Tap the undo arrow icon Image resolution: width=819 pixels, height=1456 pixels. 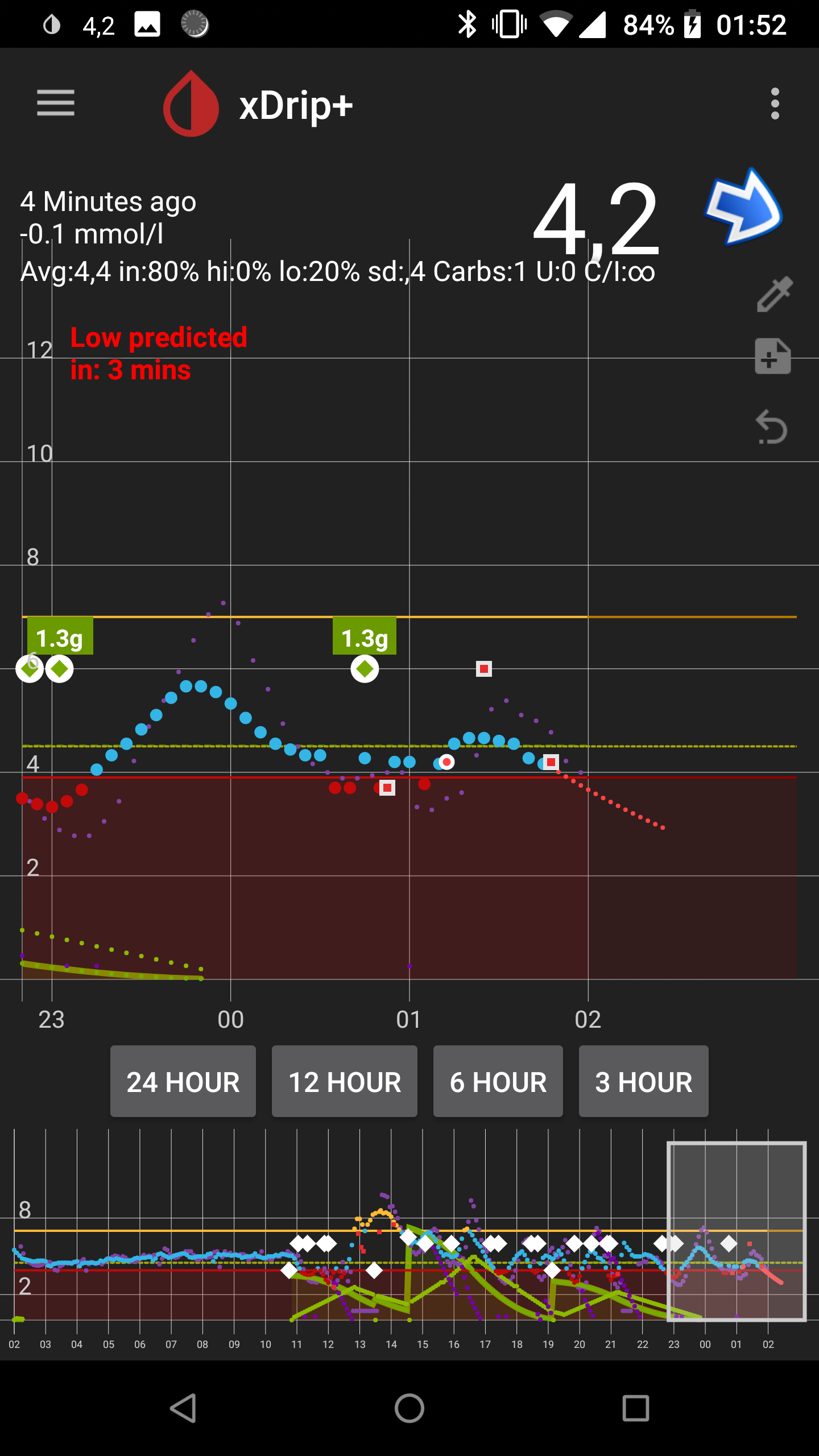[772, 427]
